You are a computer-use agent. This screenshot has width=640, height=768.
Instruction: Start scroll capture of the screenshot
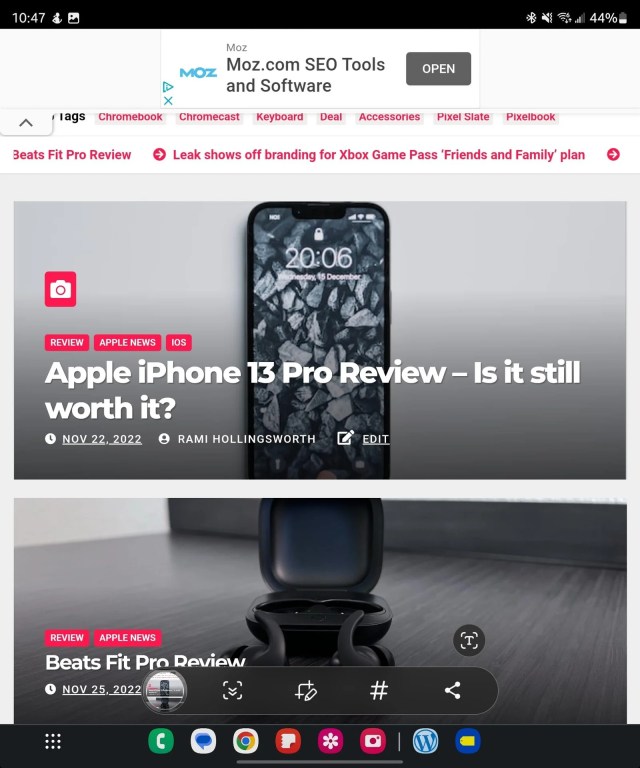coord(232,691)
